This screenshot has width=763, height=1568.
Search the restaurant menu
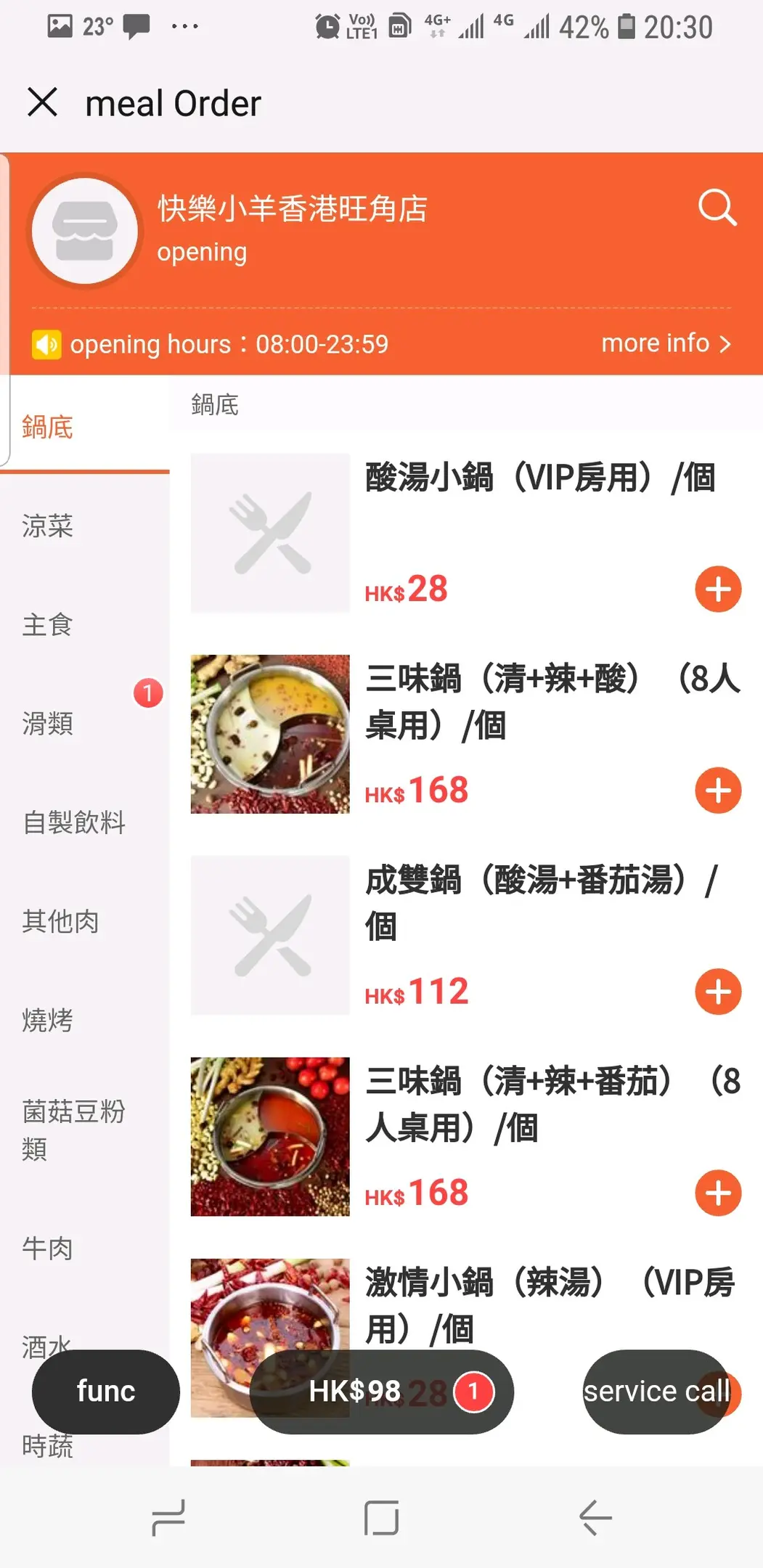click(x=717, y=208)
